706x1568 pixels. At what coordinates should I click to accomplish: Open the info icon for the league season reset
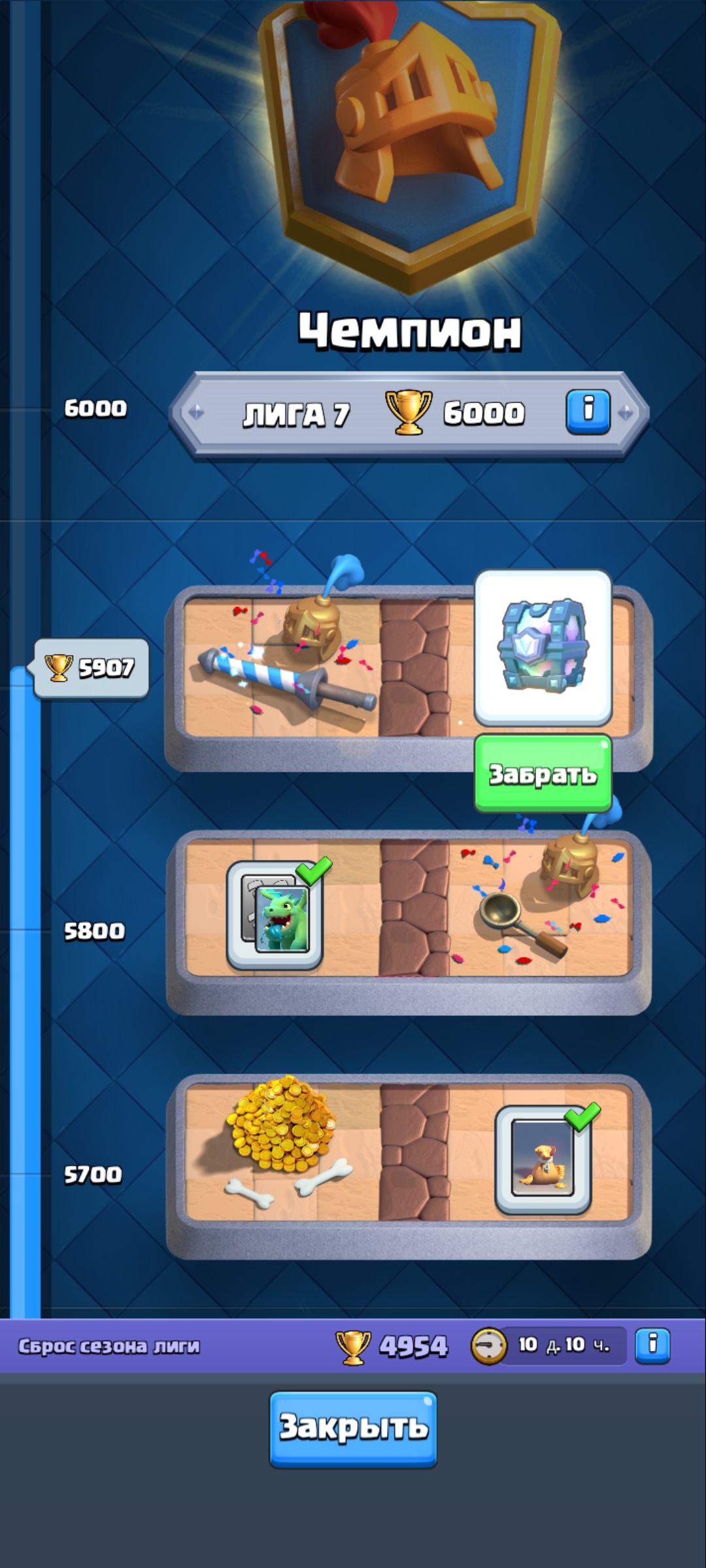(652, 1345)
